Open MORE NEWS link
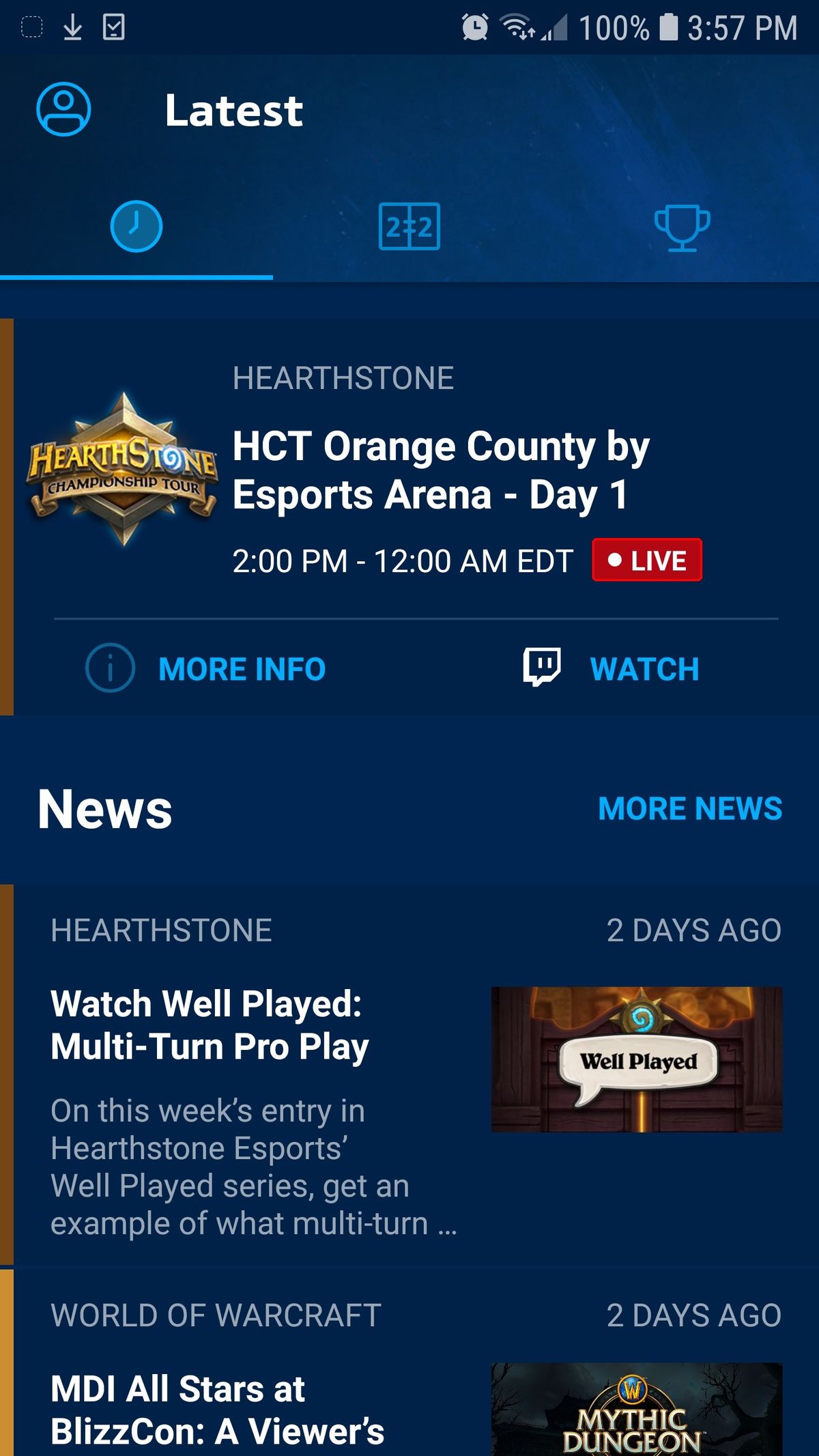 [x=689, y=809]
